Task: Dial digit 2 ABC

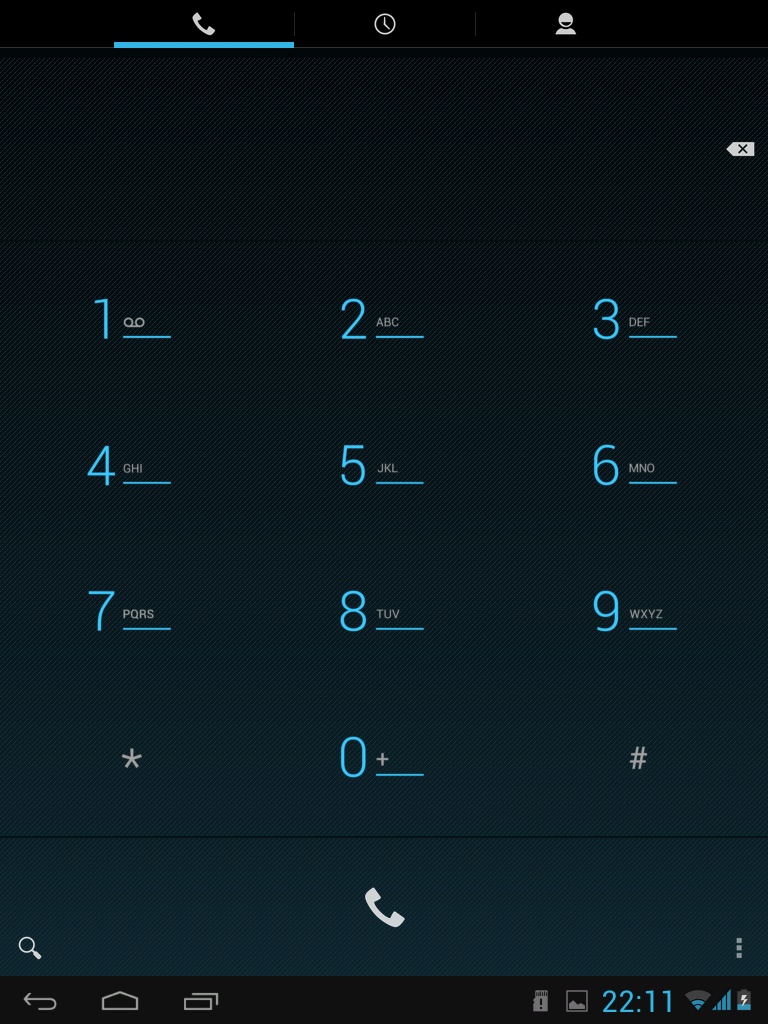Action: [x=381, y=320]
